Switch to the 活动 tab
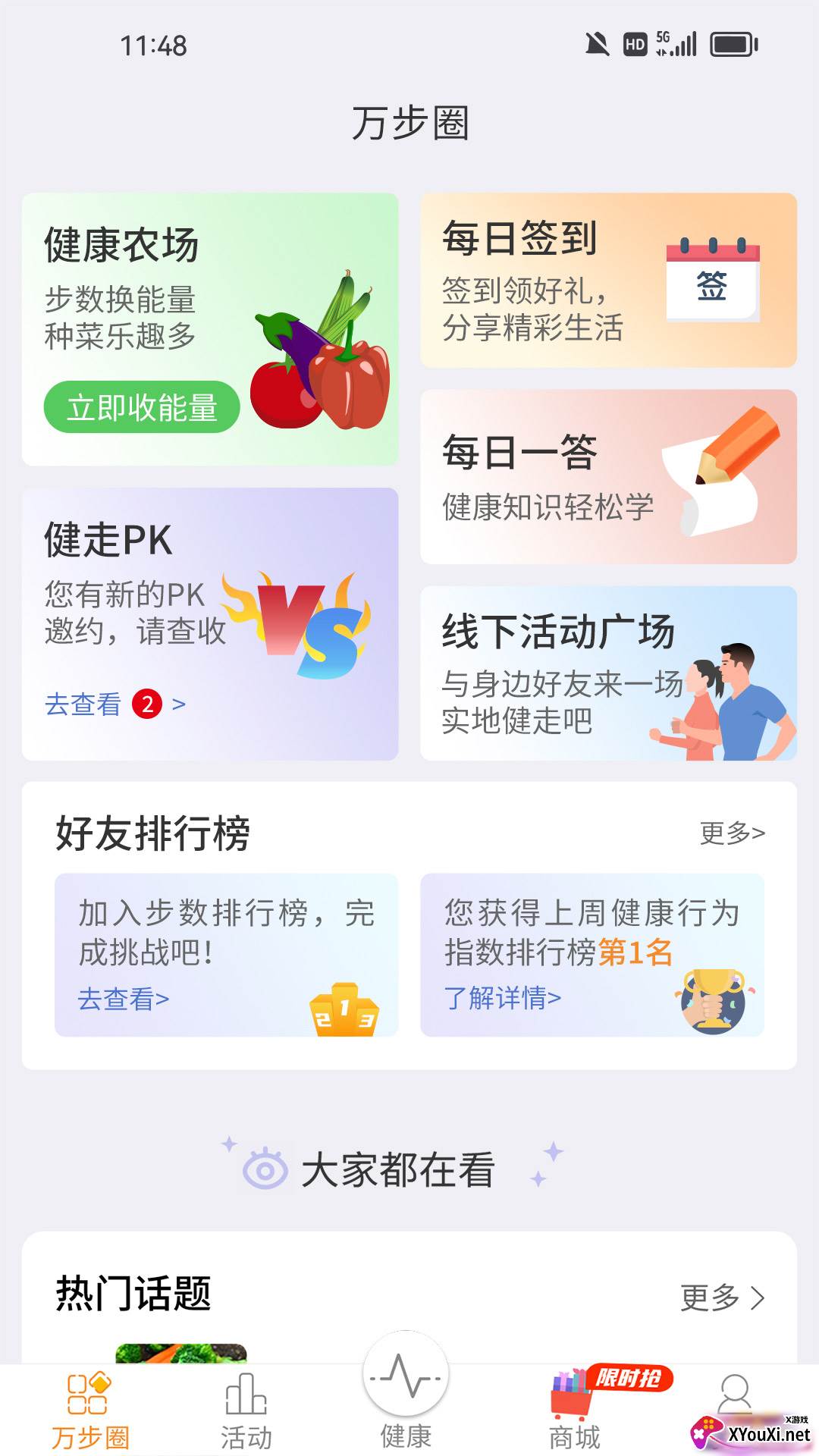The image size is (819, 1456). click(x=246, y=1412)
